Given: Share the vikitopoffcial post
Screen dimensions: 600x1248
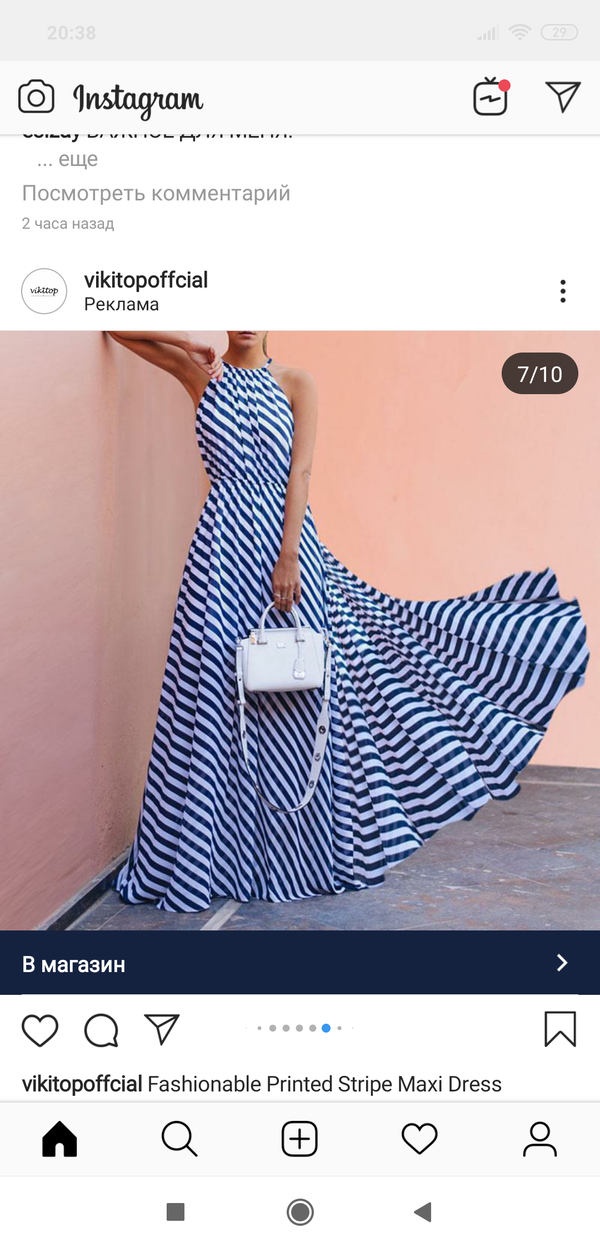Looking at the screenshot, I should click(x=162, y=1028).
